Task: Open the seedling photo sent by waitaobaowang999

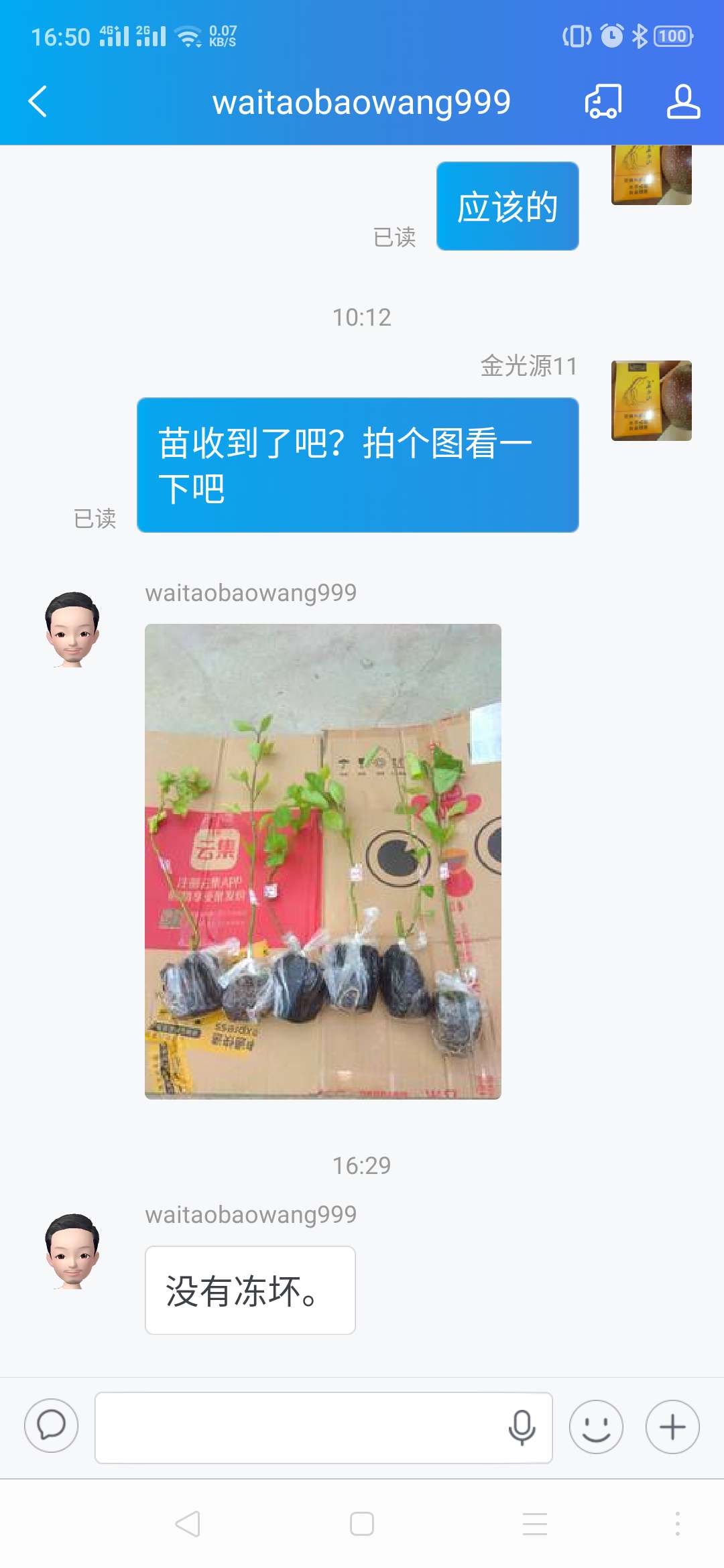Action: tap(323, 861)
